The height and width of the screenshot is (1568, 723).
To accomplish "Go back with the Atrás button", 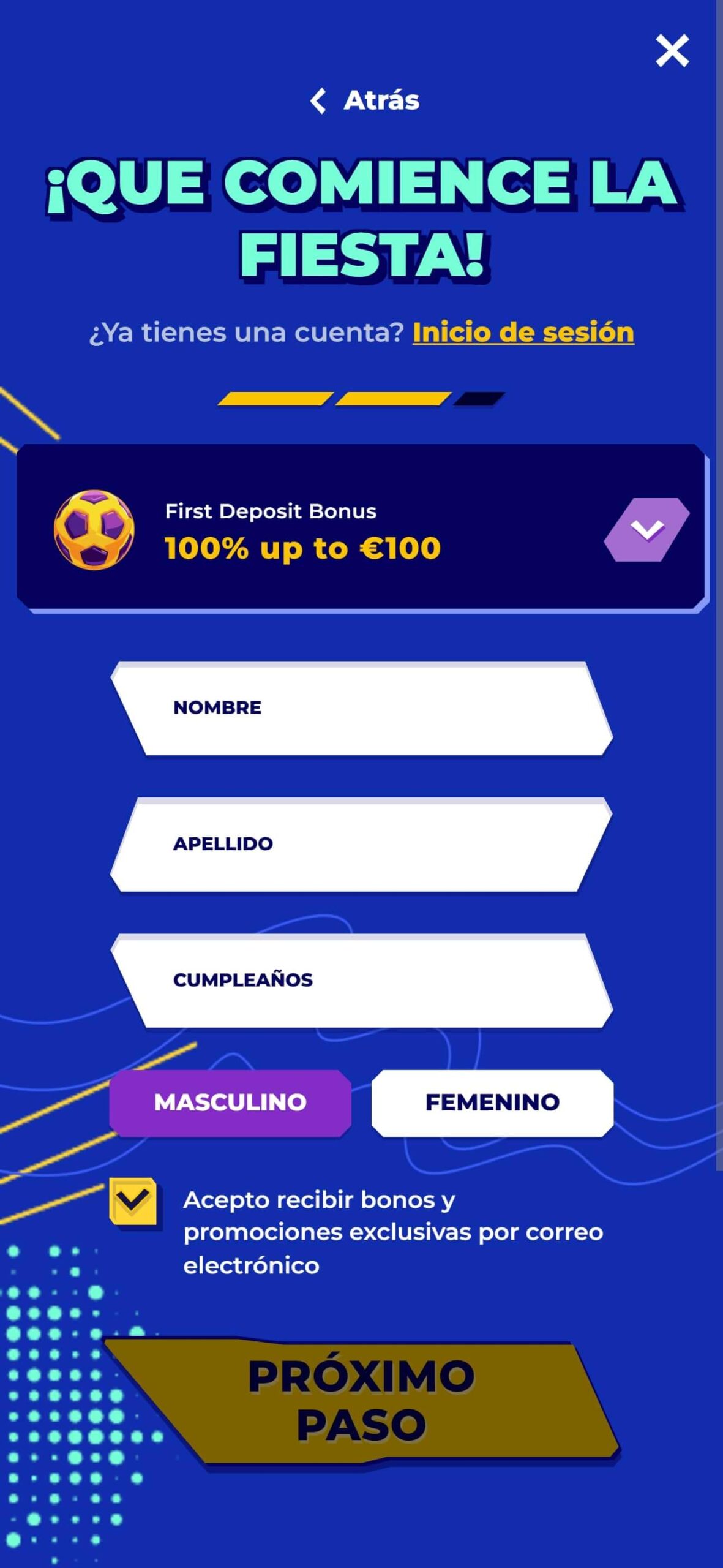I will (x=365, y=100).
